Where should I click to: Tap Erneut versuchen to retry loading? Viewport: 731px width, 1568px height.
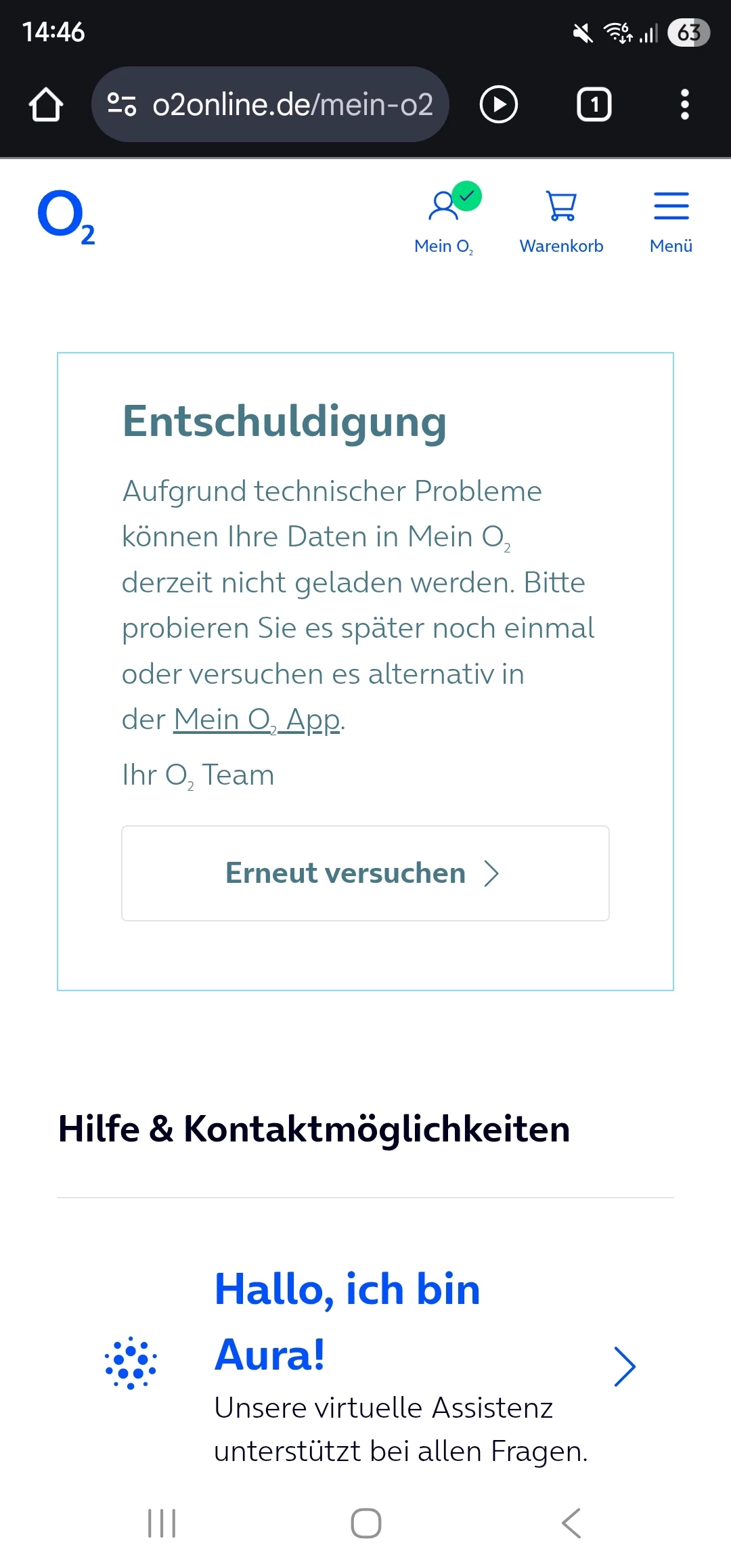click(365, 873)
